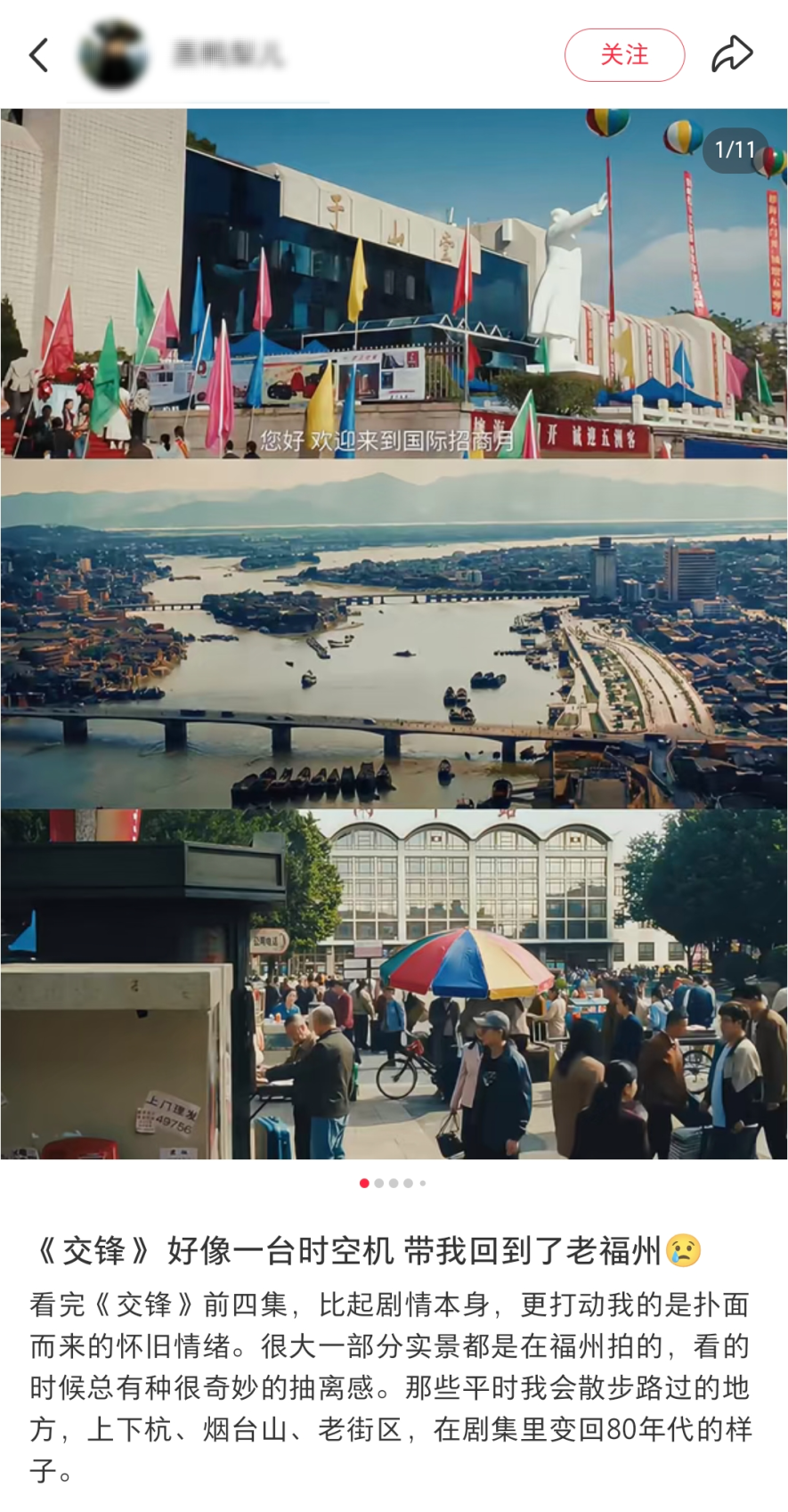Go back using the top-left arrow

coord(39,55)
